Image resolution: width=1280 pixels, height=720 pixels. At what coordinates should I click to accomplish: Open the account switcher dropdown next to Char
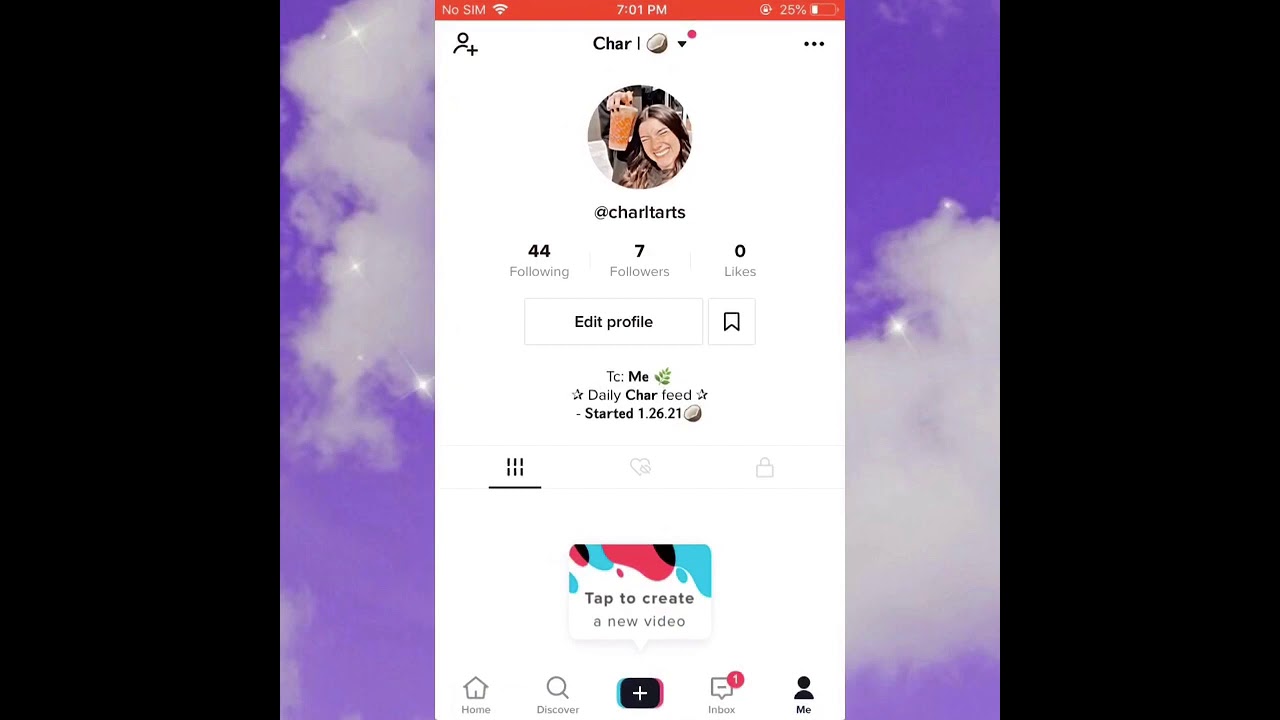pos(682,44)
